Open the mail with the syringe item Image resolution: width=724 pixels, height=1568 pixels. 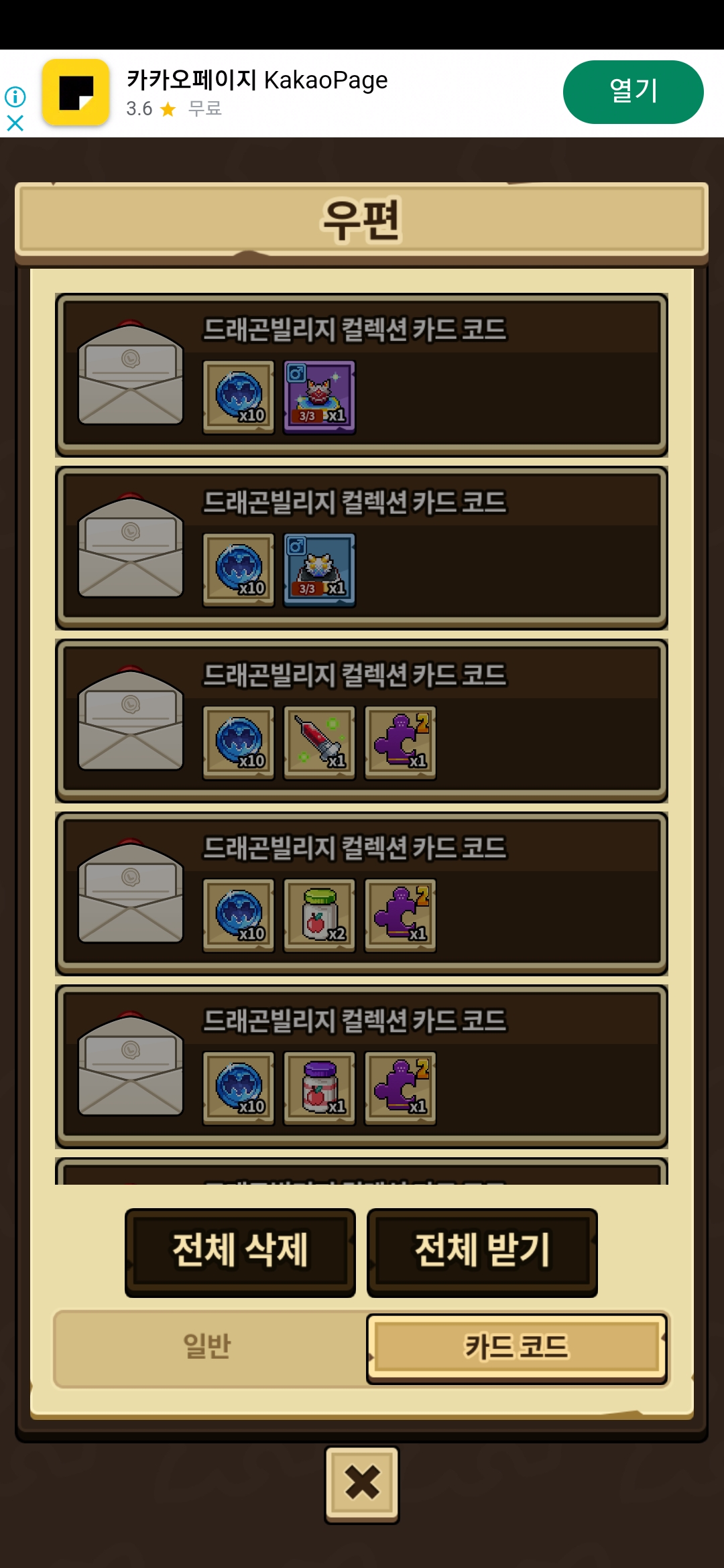coord(361,721)
